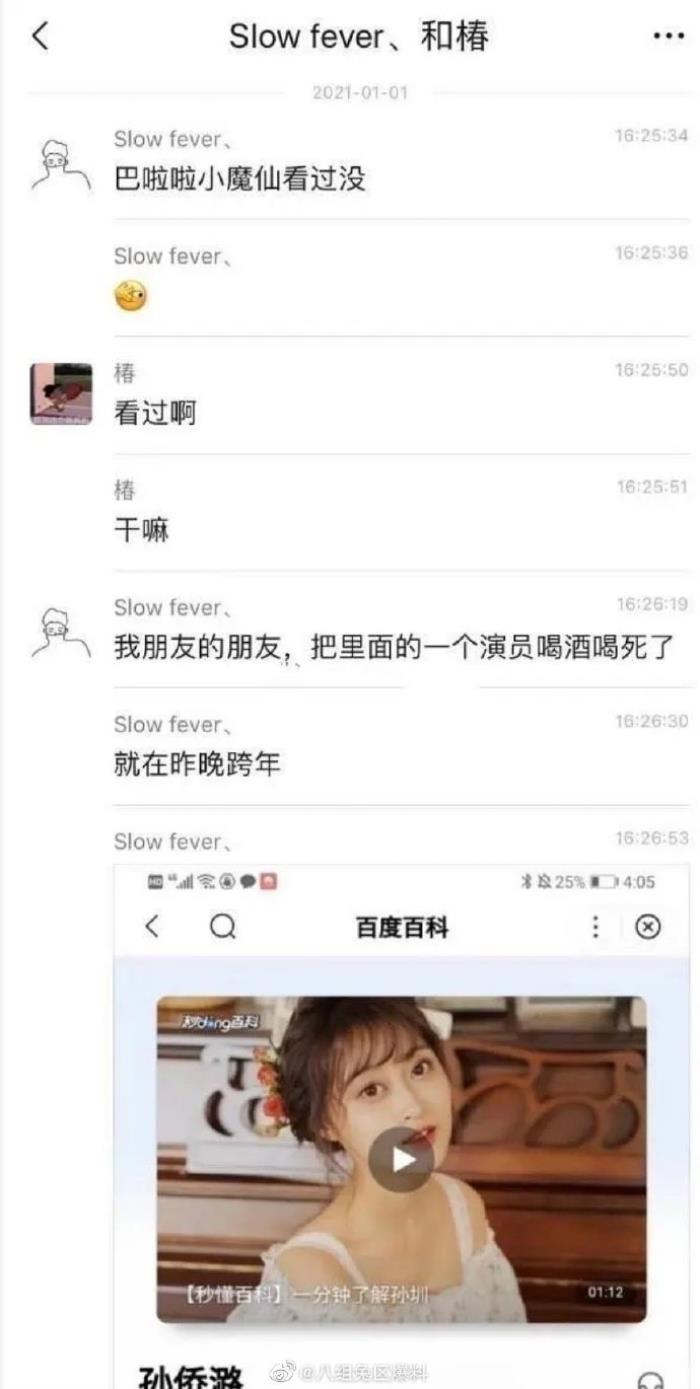
Task: View 椿's profile avatar
Action: click(x=60, y=394)
